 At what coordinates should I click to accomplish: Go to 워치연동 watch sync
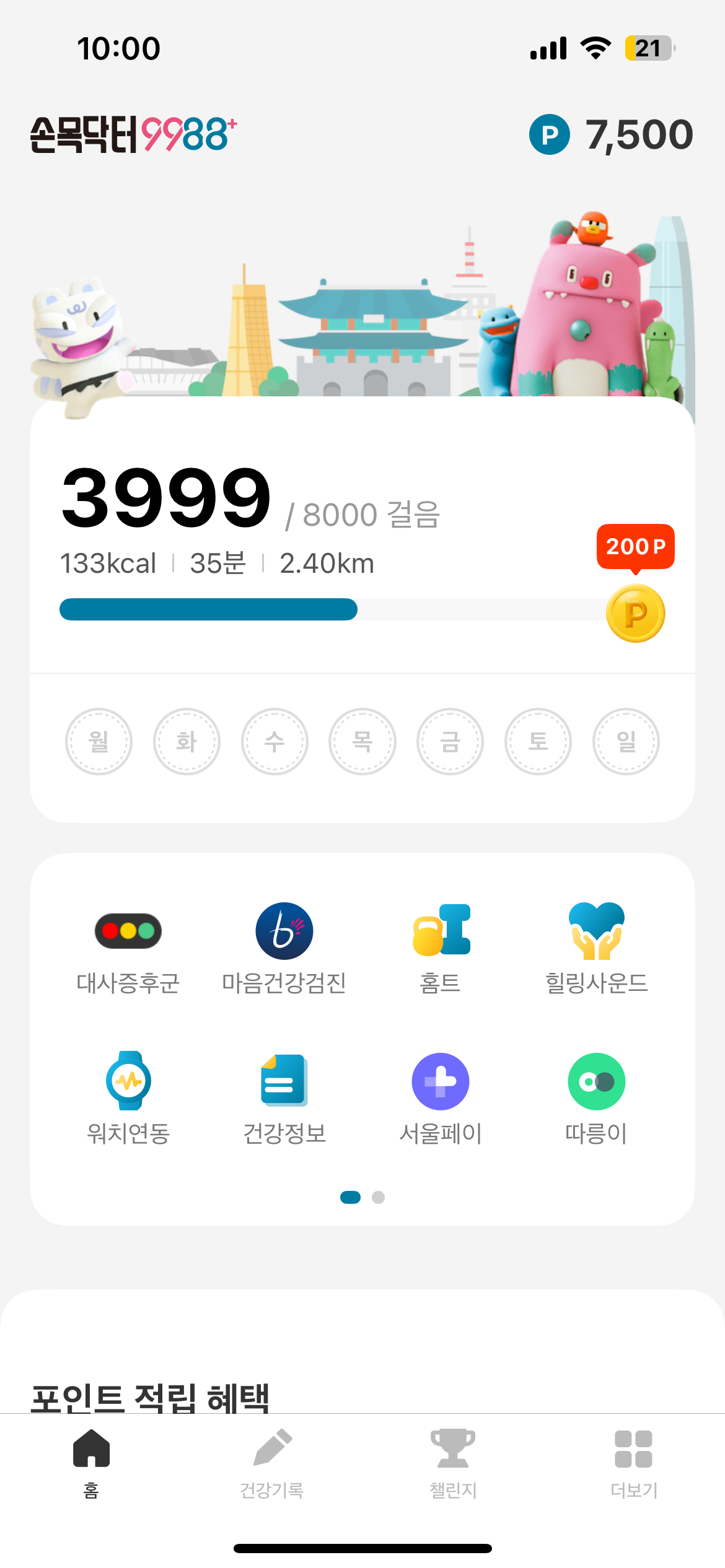pyautogui.click(x=128, y=1097)
